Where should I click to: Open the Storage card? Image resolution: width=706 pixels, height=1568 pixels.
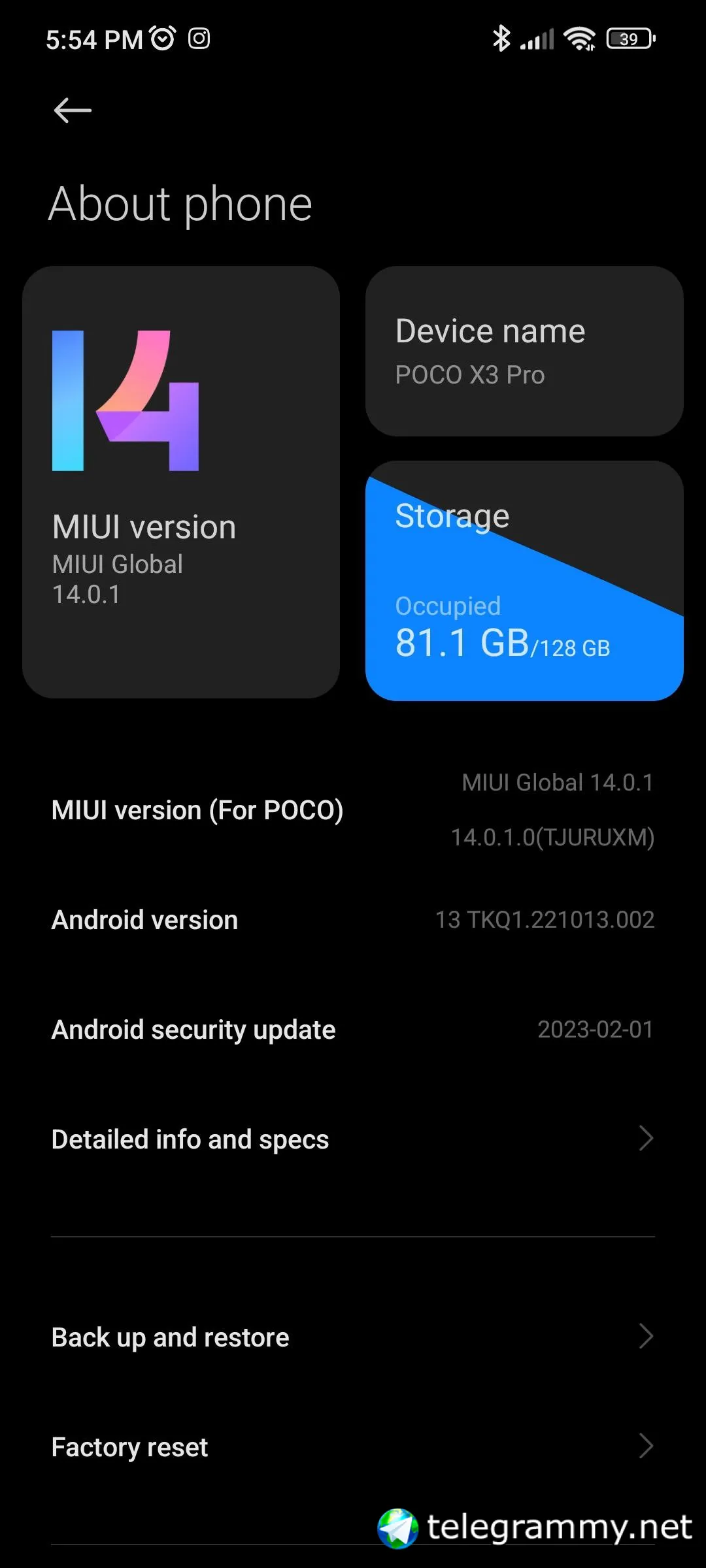(x=524, y=580)
